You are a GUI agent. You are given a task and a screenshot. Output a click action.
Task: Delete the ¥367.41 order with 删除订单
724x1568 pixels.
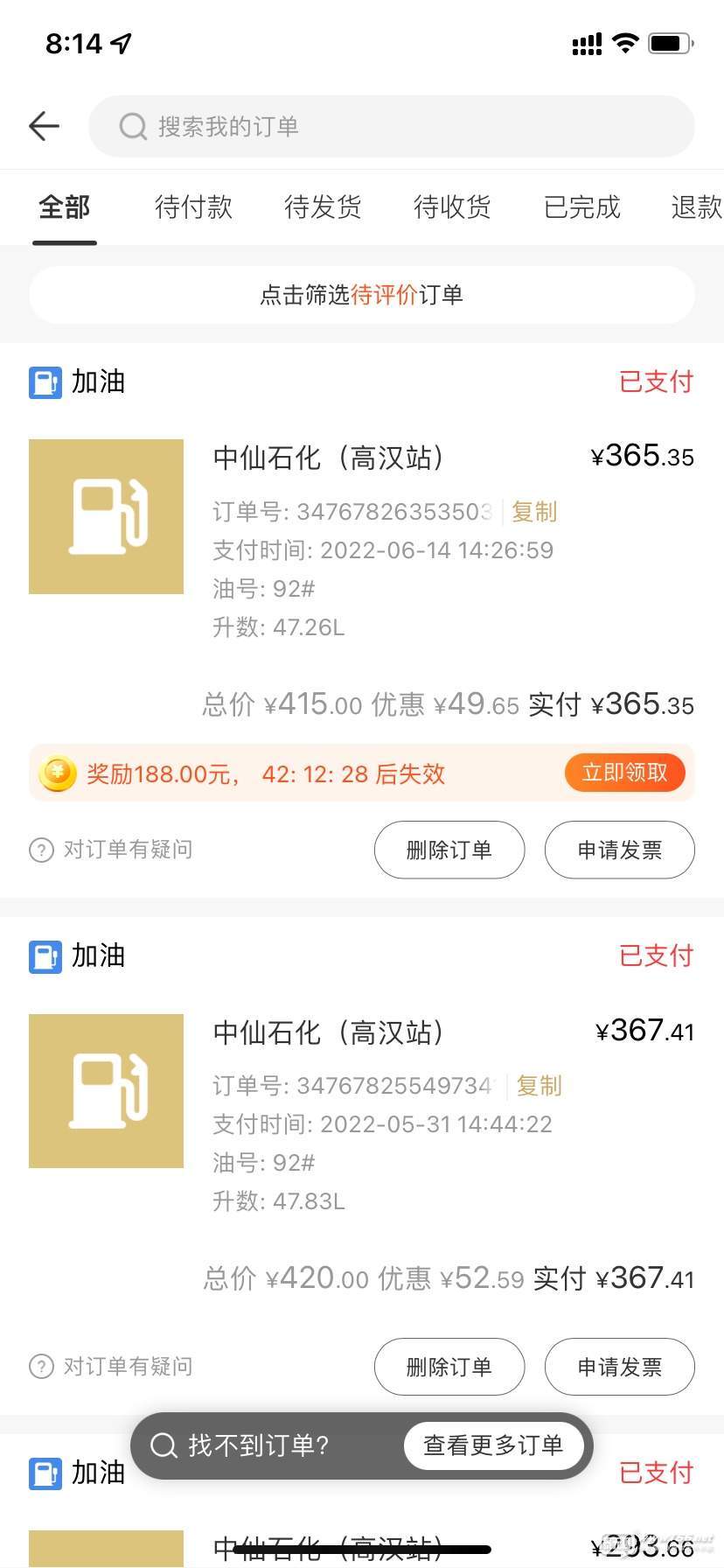pos(449,1367)
